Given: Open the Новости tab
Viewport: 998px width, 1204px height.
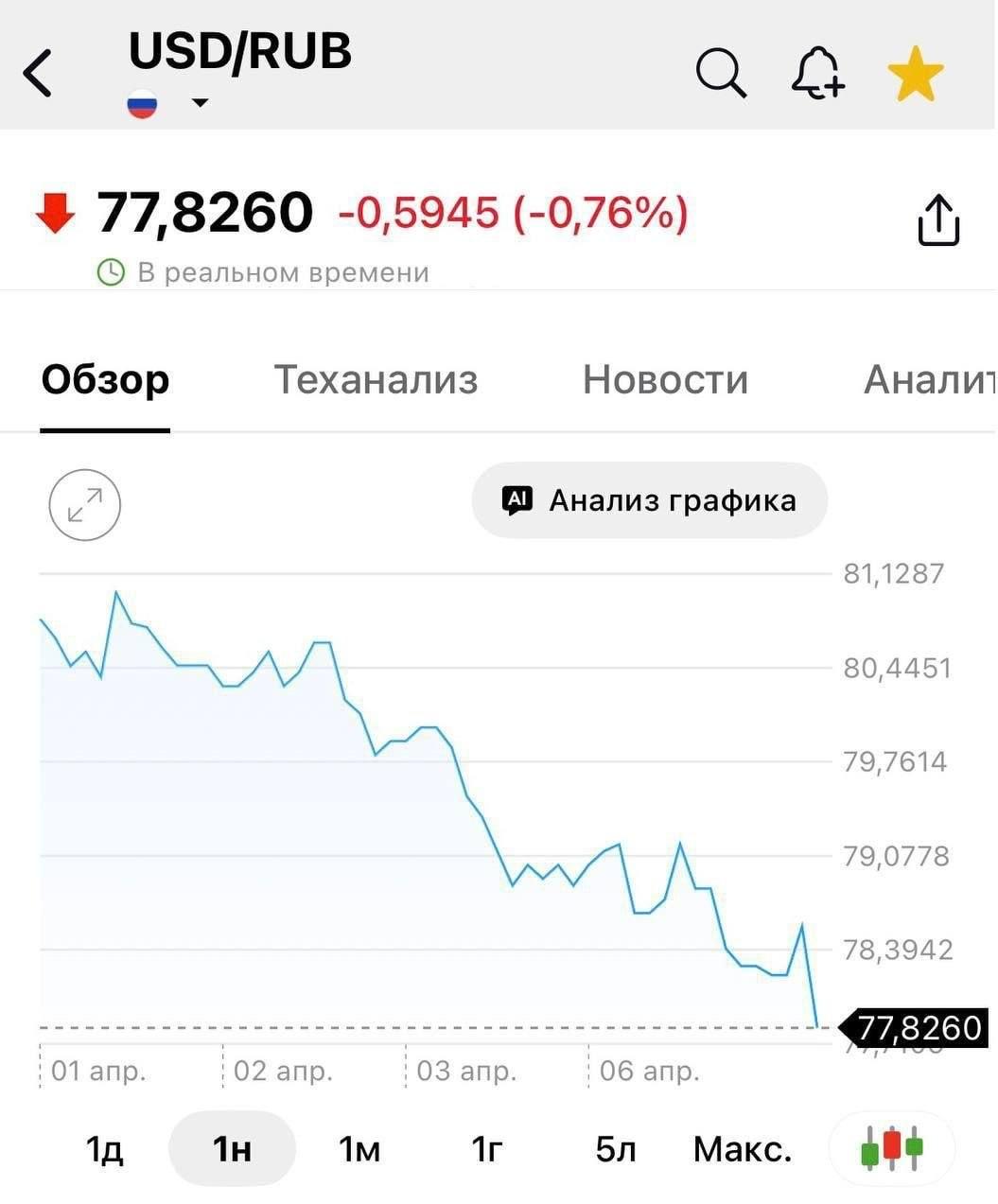Looking at the screenshot, I should pyautogui.click(x=665, y=380).
